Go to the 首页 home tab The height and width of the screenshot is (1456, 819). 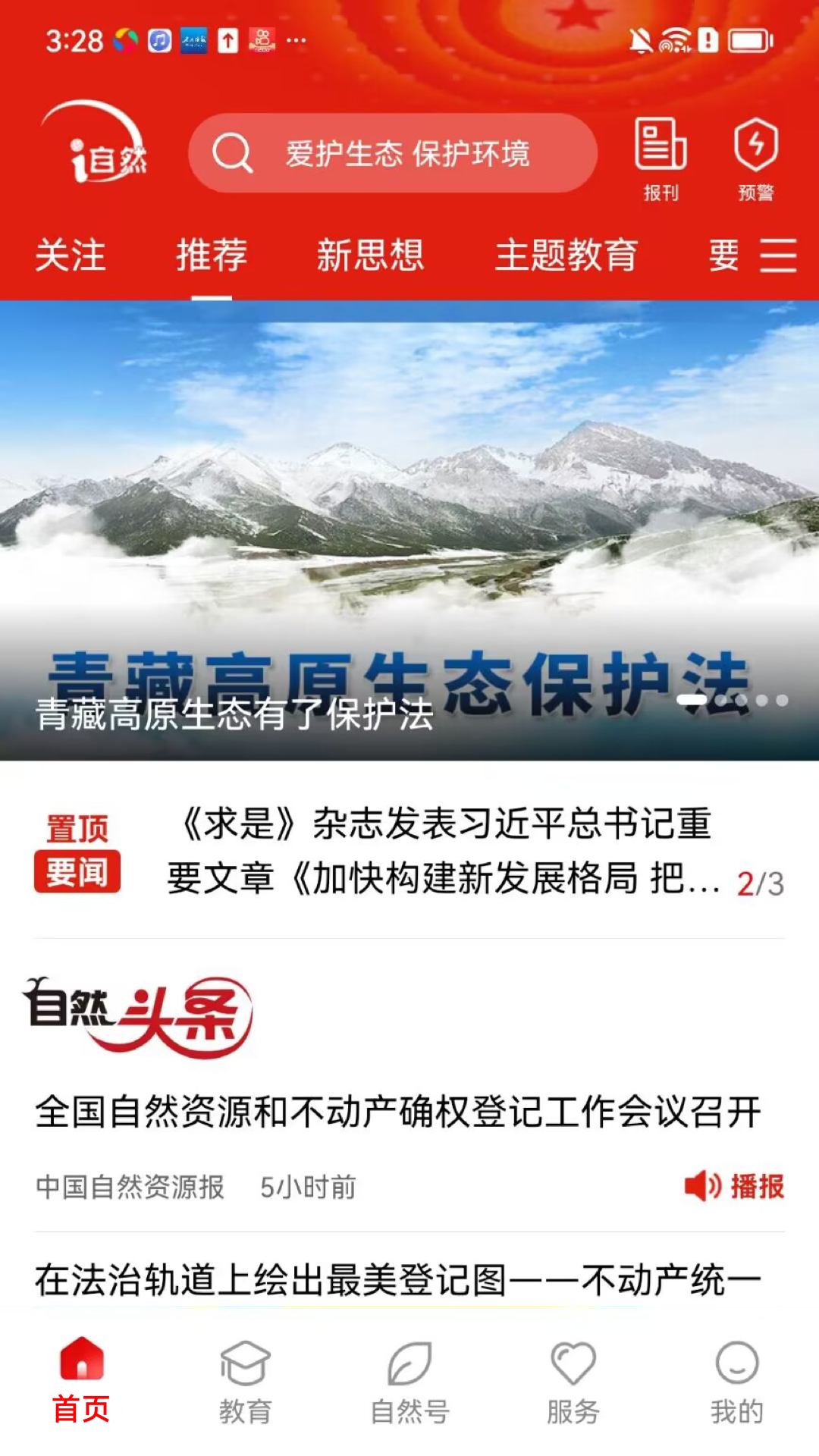81,1380
